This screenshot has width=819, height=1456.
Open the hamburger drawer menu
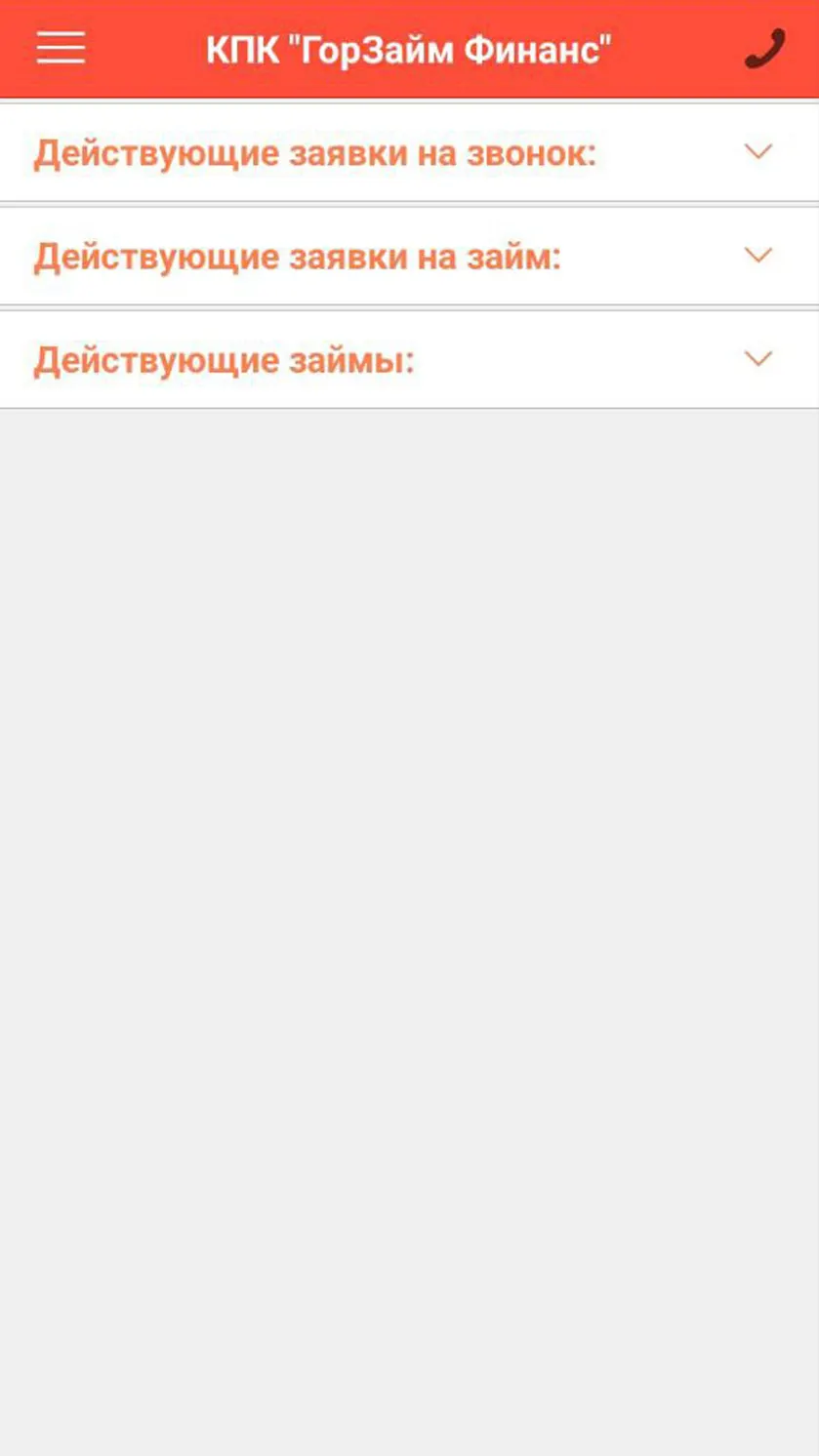(x=61, y=48)
